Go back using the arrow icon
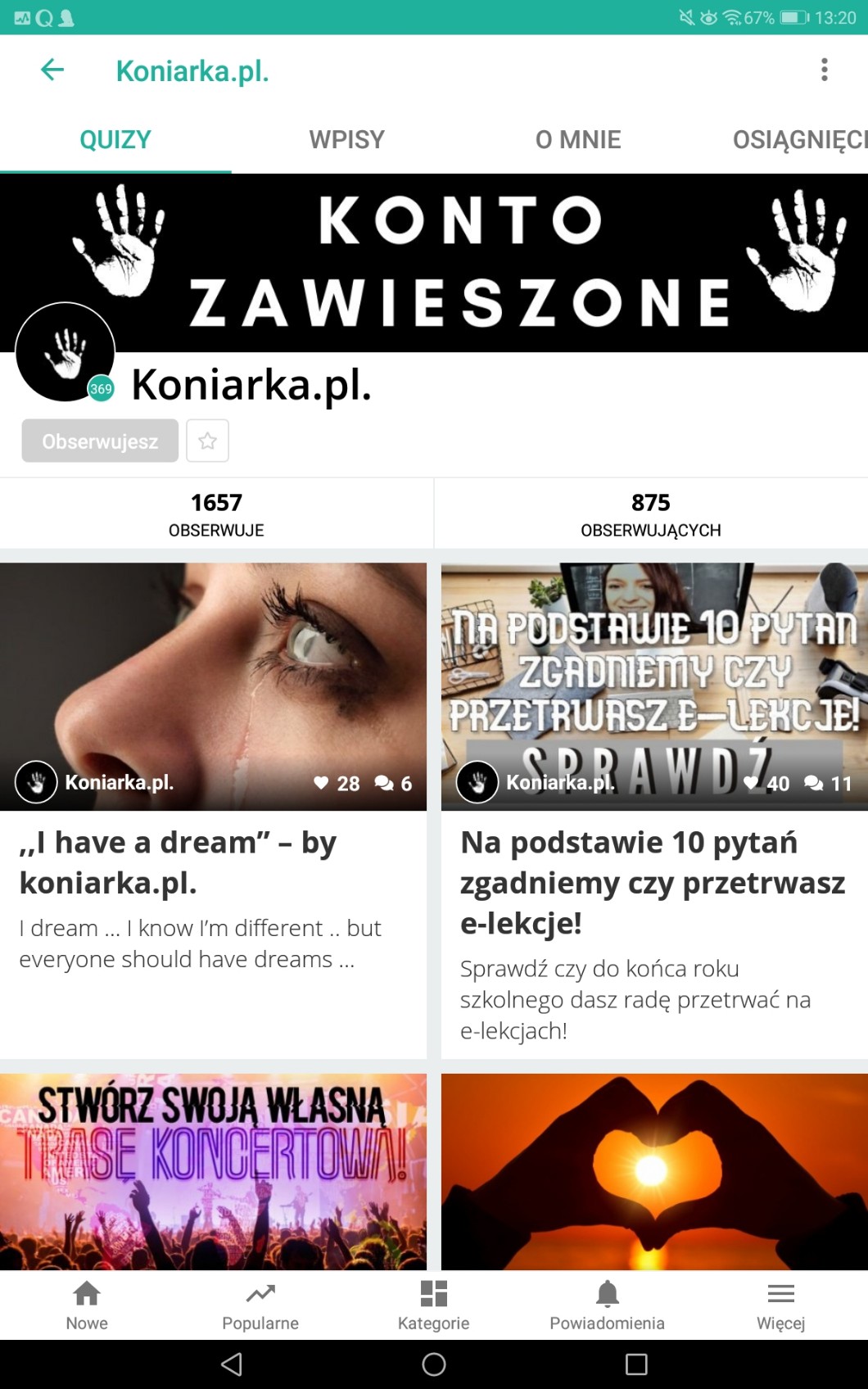This screenshot has height=1389, width=868. (52, 70)
